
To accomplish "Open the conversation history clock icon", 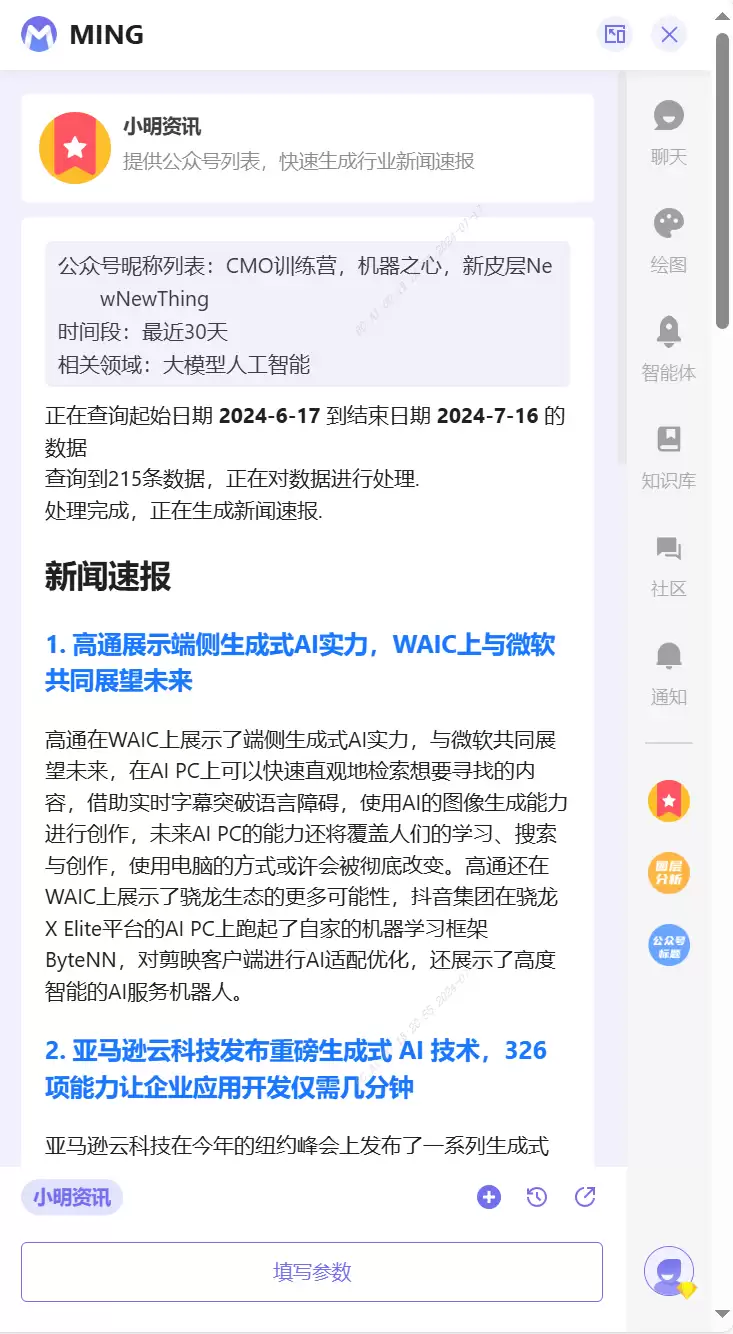I will 537,1197.
